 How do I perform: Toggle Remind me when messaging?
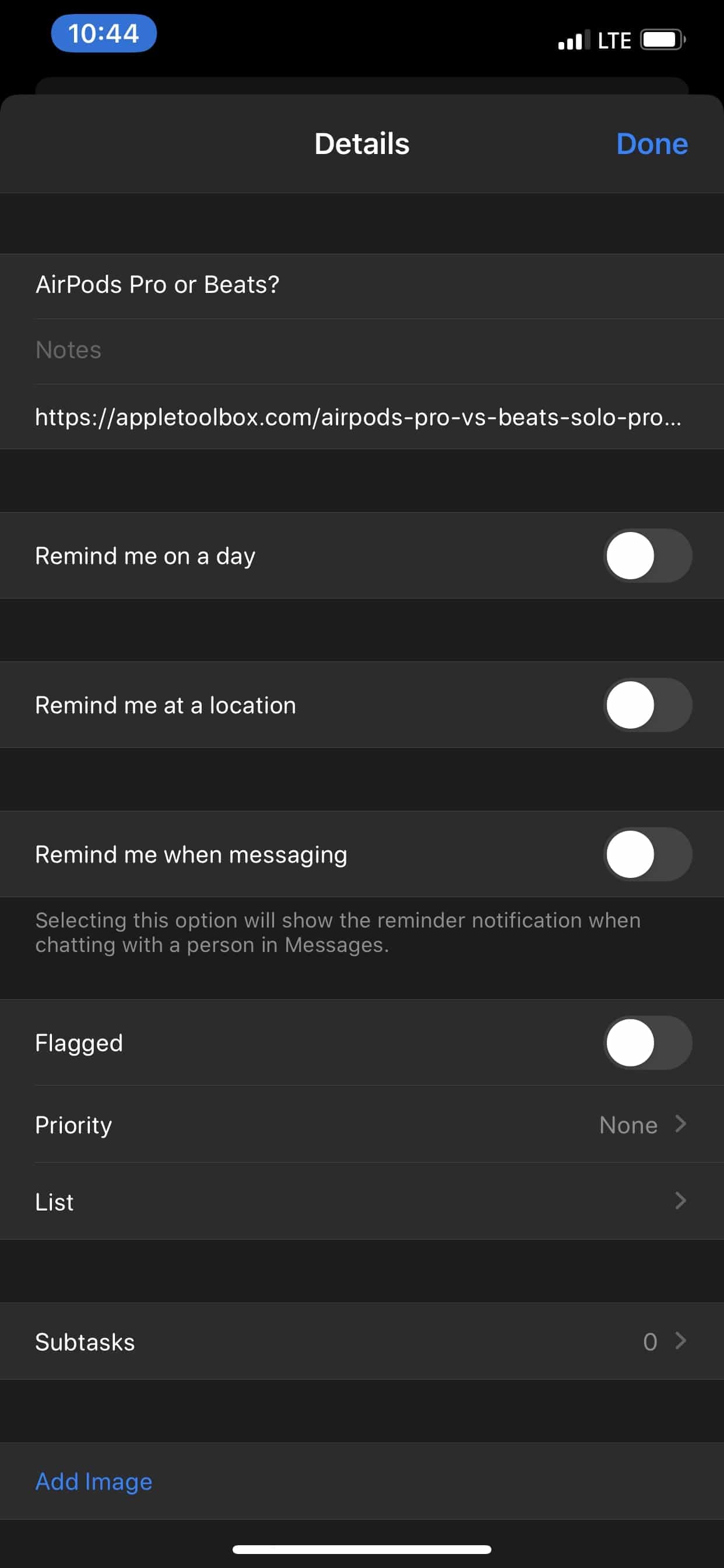(647, 854)
